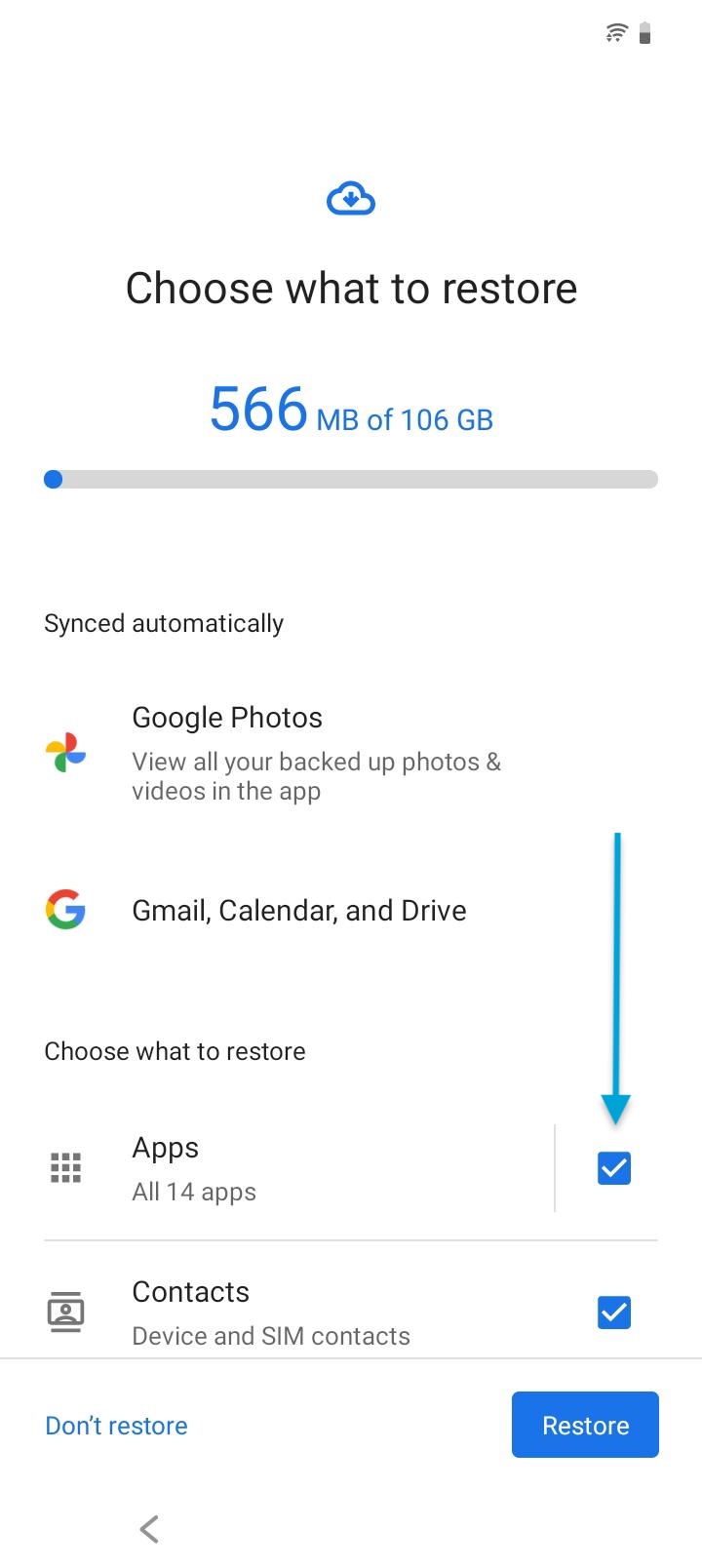The width and height of the screenshot is (702, 1568).
Task: Go back with the navigation arrow
Action: tap(149, 1528)
